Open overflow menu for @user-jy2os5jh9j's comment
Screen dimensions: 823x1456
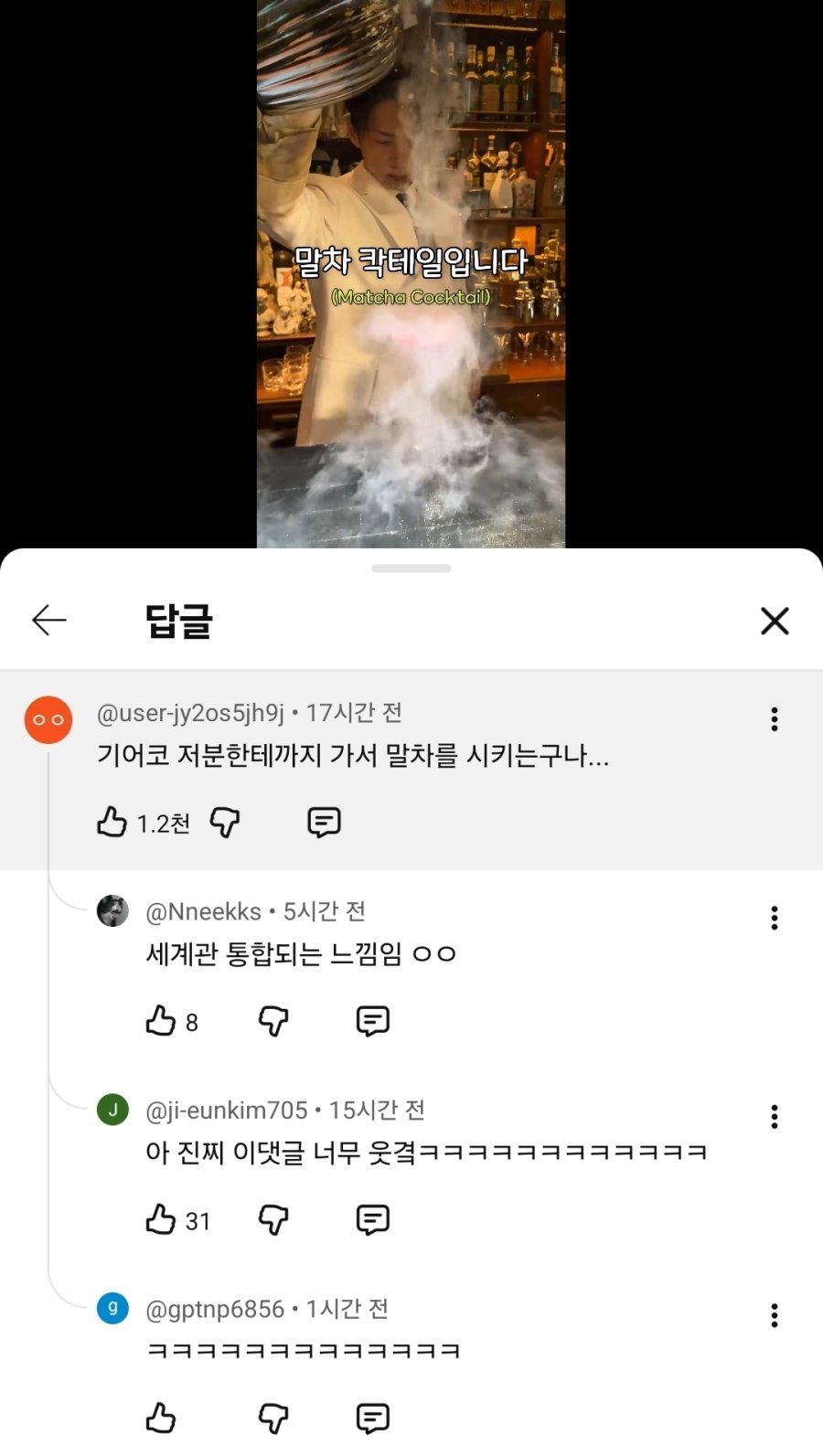tap(775, 719)
